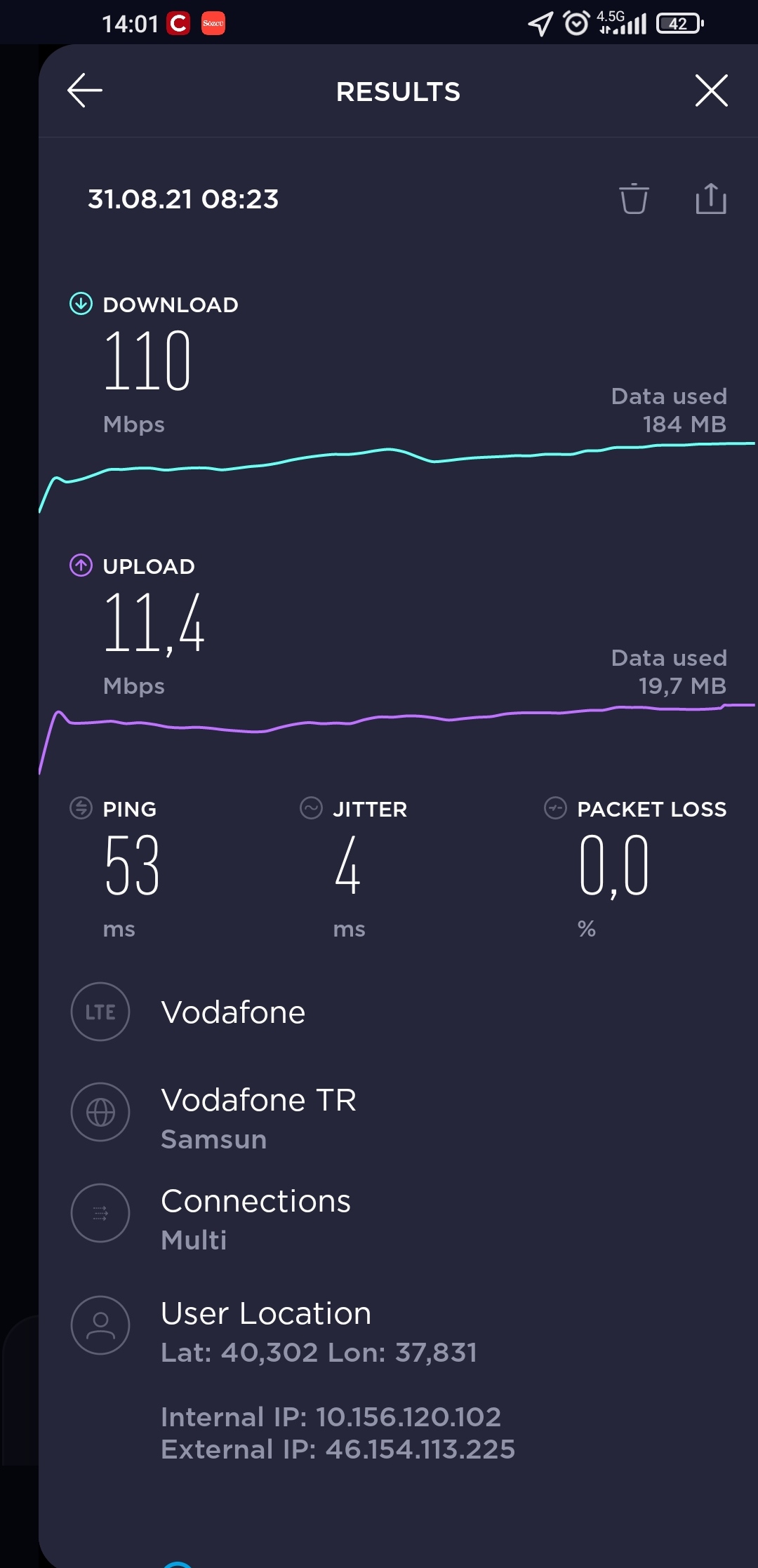
Task: Delete this speed test result
Action: pos(634,199)
